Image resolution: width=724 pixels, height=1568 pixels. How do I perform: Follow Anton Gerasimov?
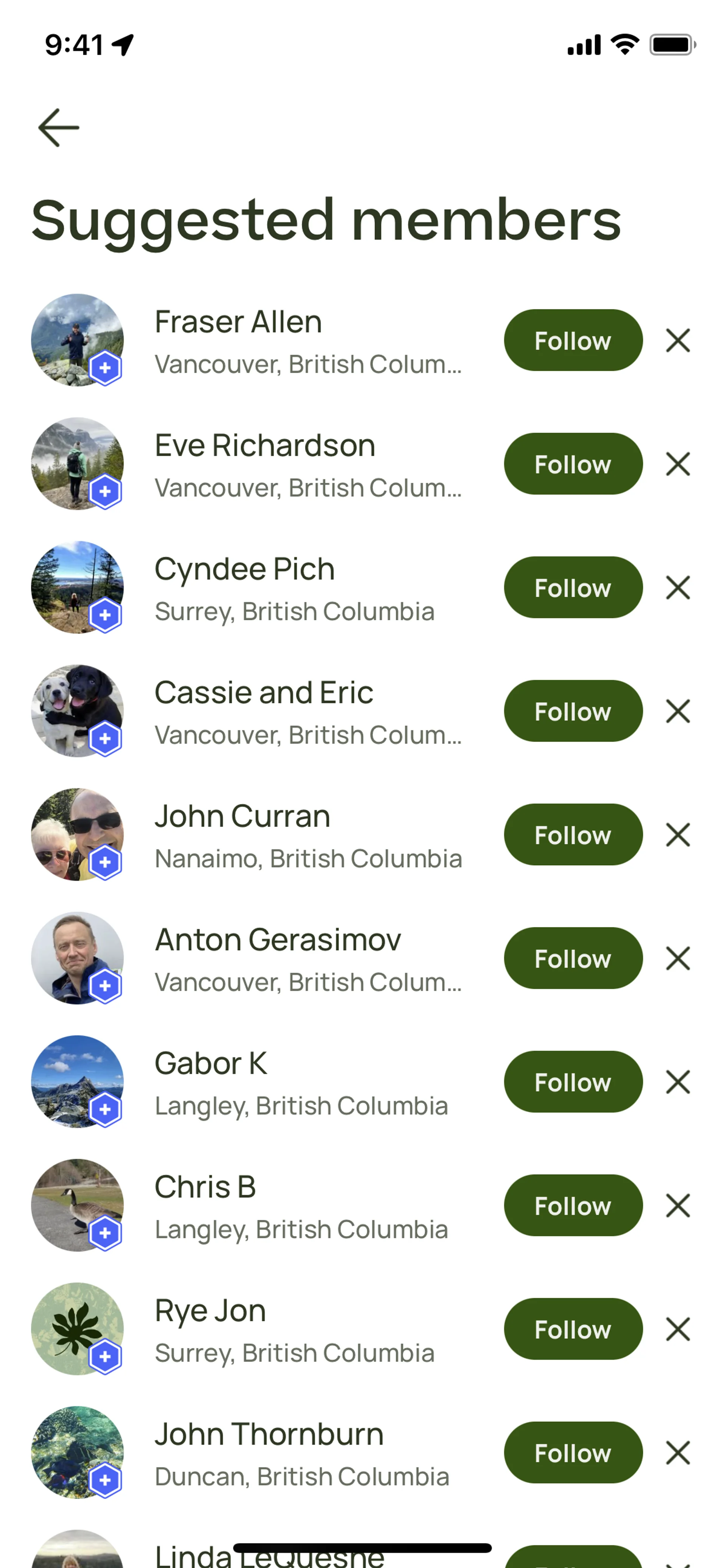(572, 958)
